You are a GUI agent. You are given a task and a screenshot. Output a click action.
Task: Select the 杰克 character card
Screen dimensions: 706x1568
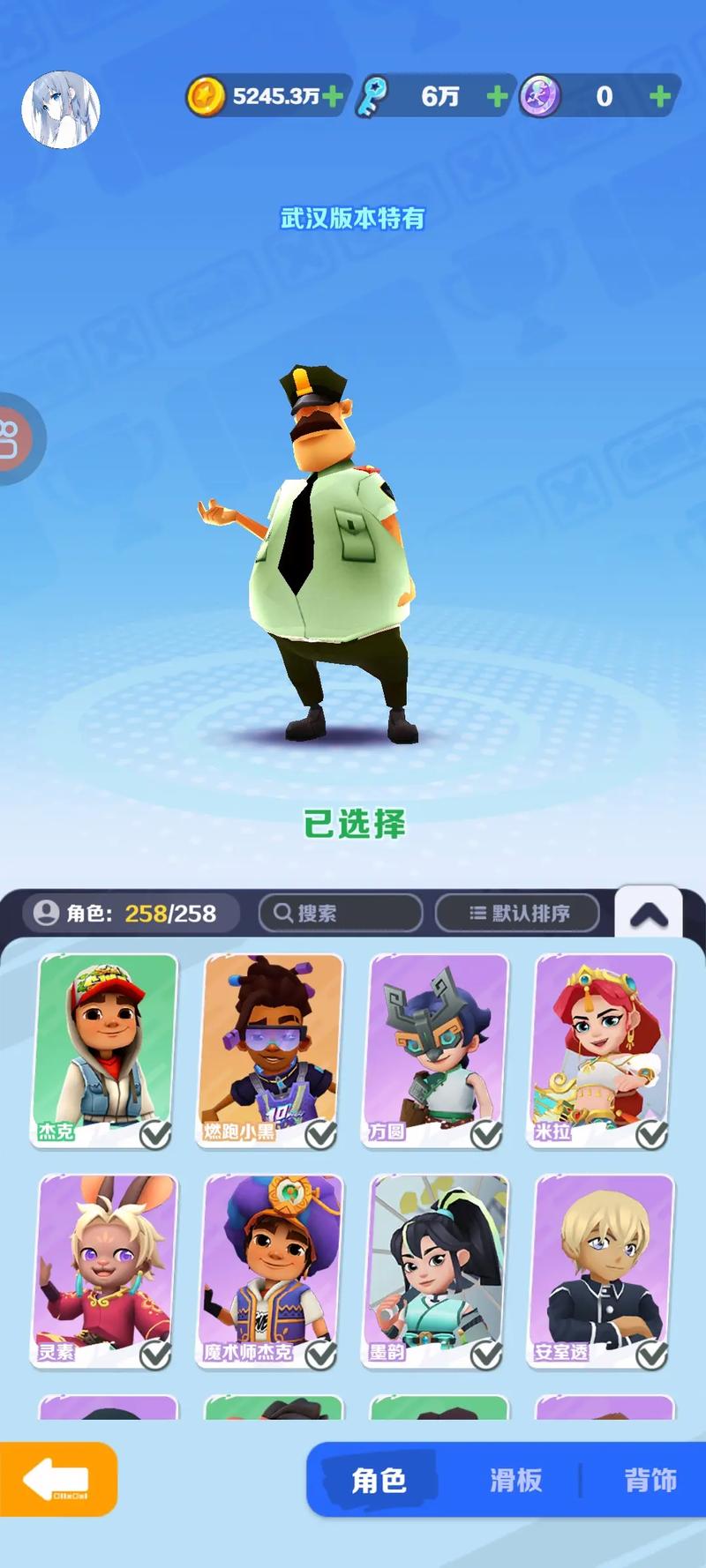106,1049
